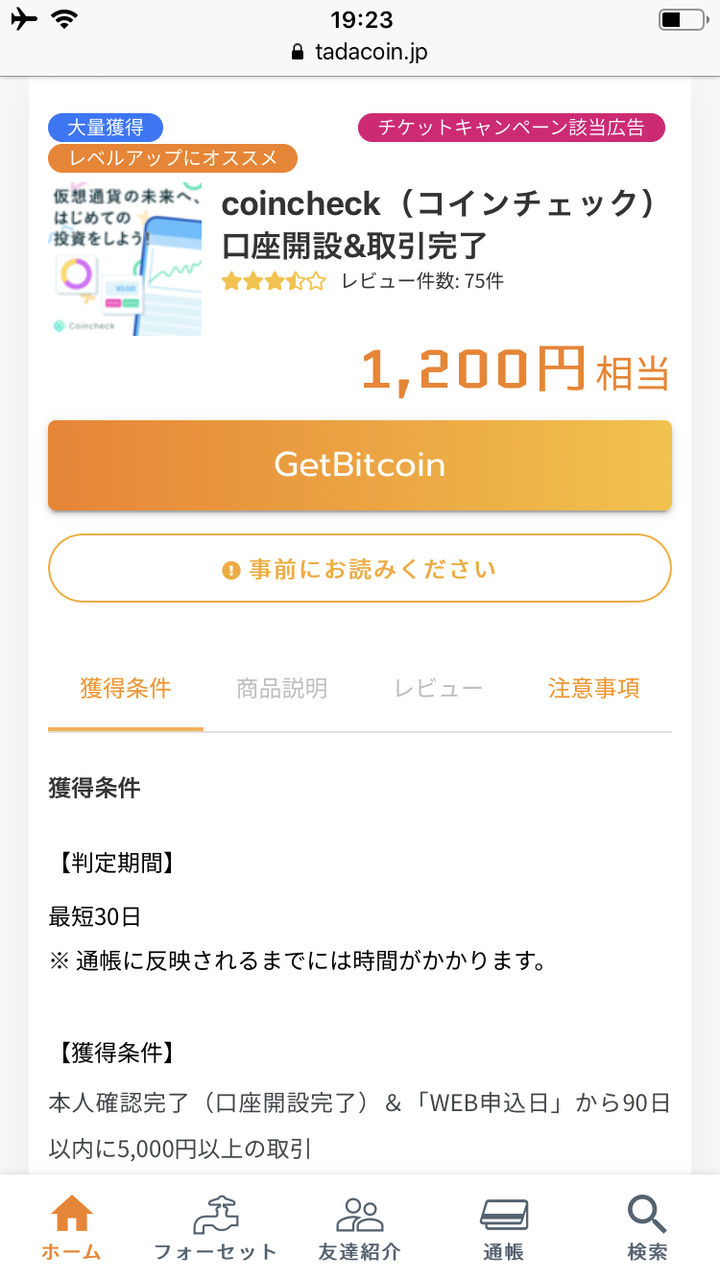Open the レビュー tab
The image size is (720, 1280).
coord(437,689)
